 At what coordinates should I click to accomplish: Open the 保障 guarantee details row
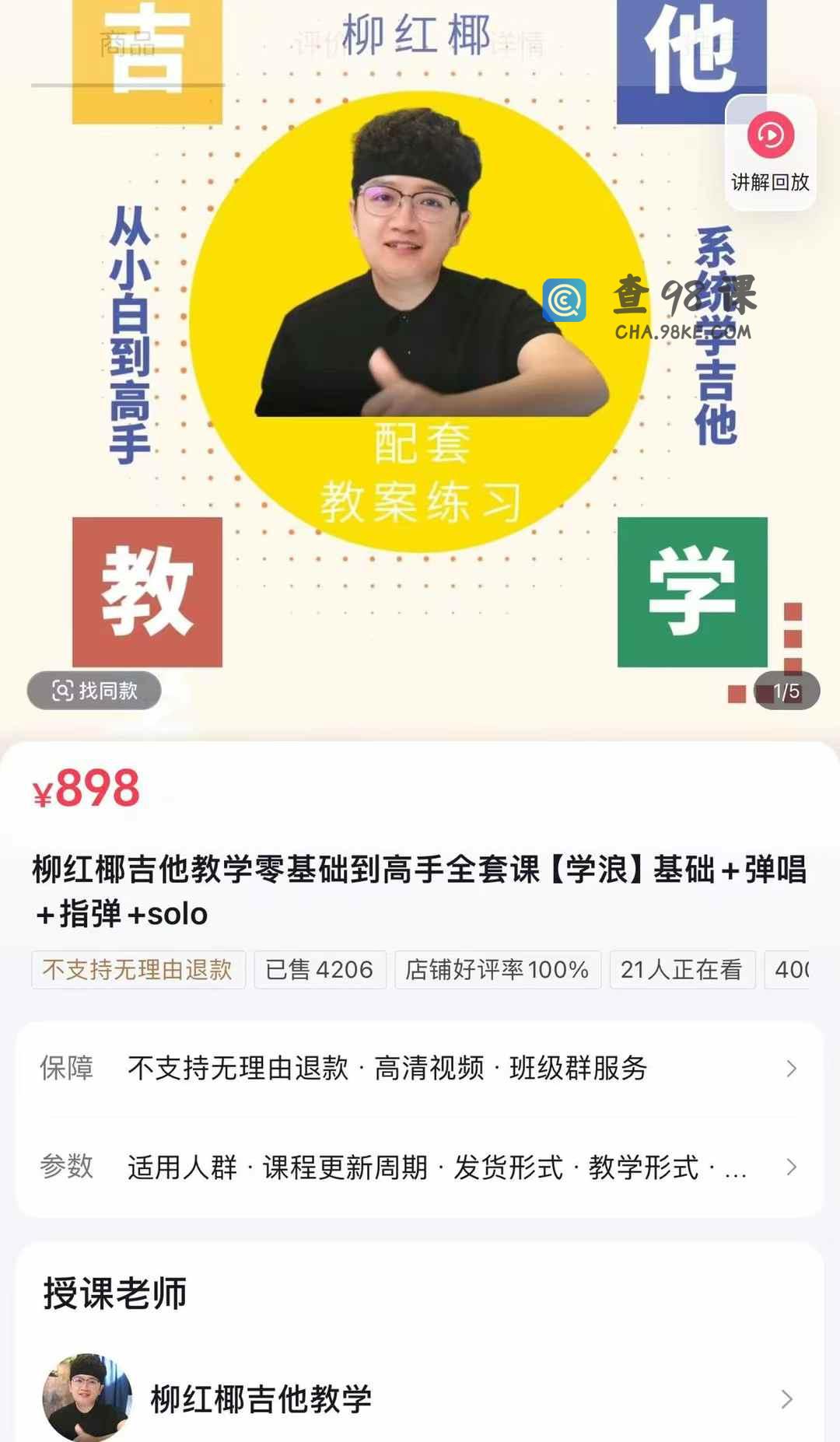(x=420, y=1068)
